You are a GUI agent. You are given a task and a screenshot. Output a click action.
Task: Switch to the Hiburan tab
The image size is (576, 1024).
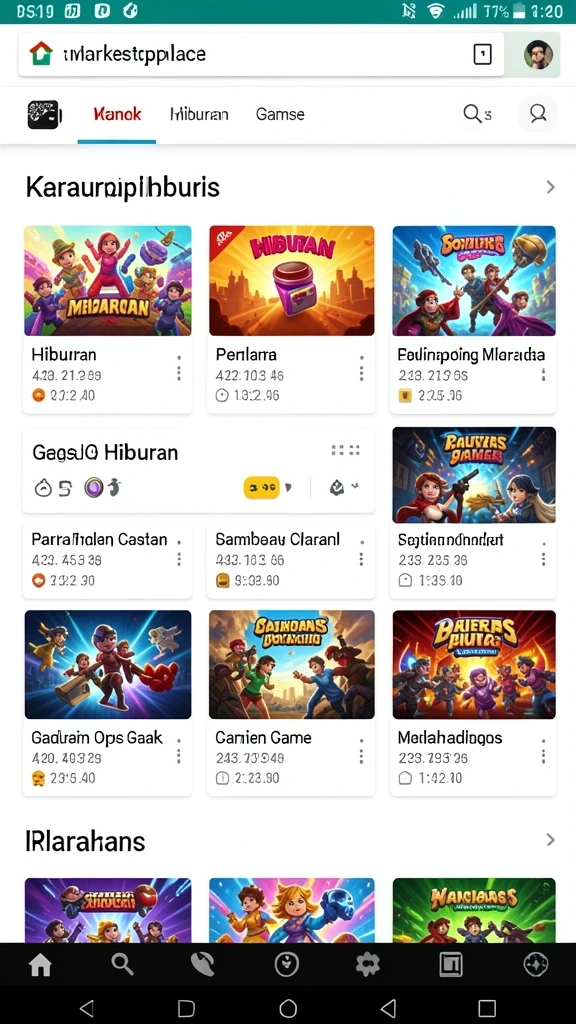point(199,114)
